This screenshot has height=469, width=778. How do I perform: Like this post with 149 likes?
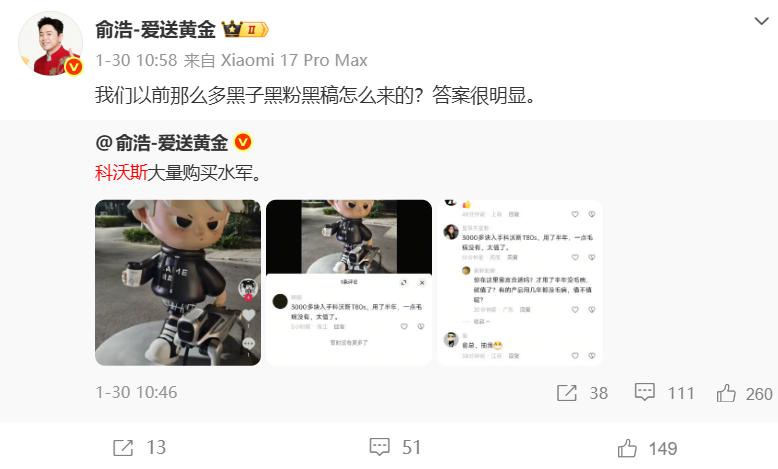pos(647,447)
